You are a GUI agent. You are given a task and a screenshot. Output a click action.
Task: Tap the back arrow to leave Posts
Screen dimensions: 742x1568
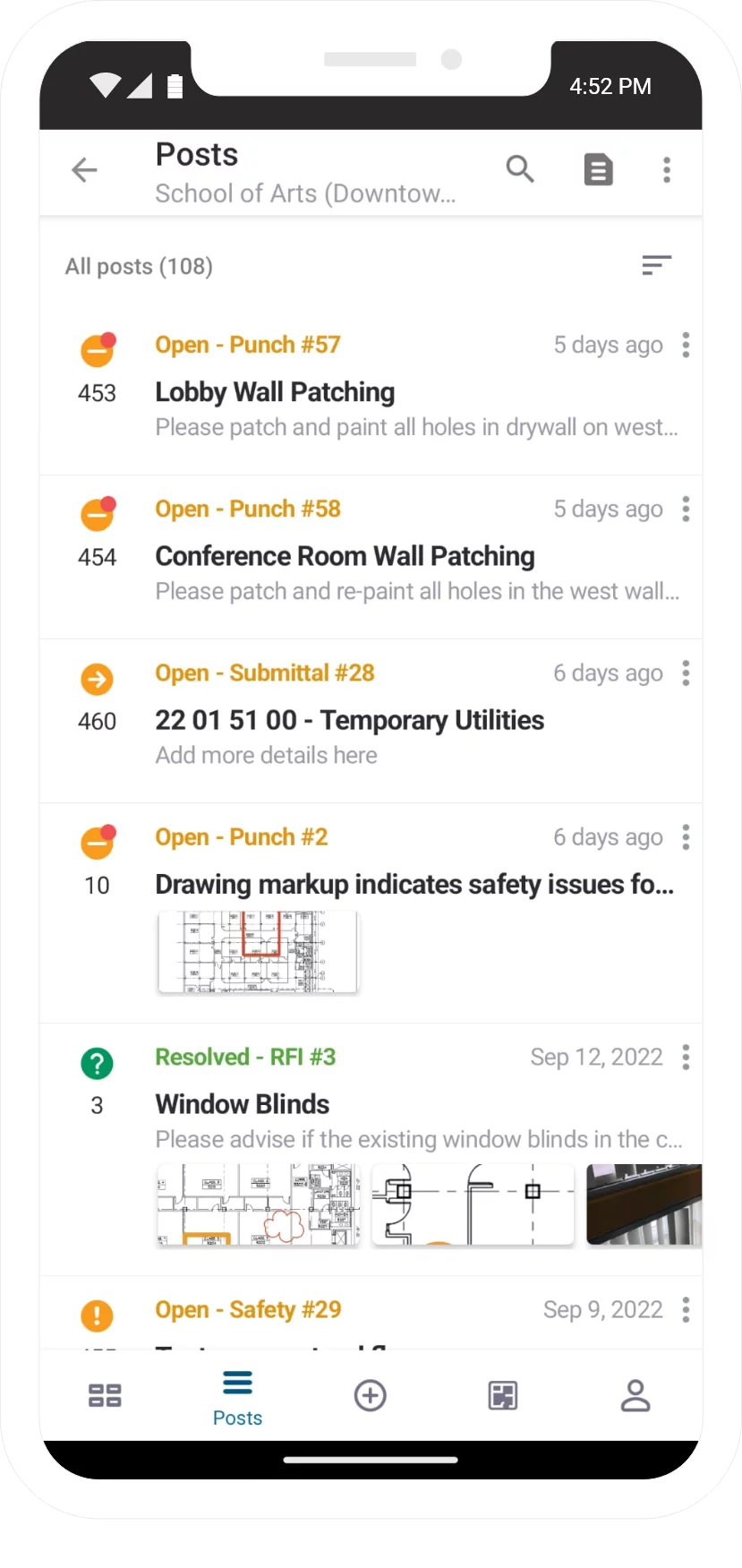84,169
